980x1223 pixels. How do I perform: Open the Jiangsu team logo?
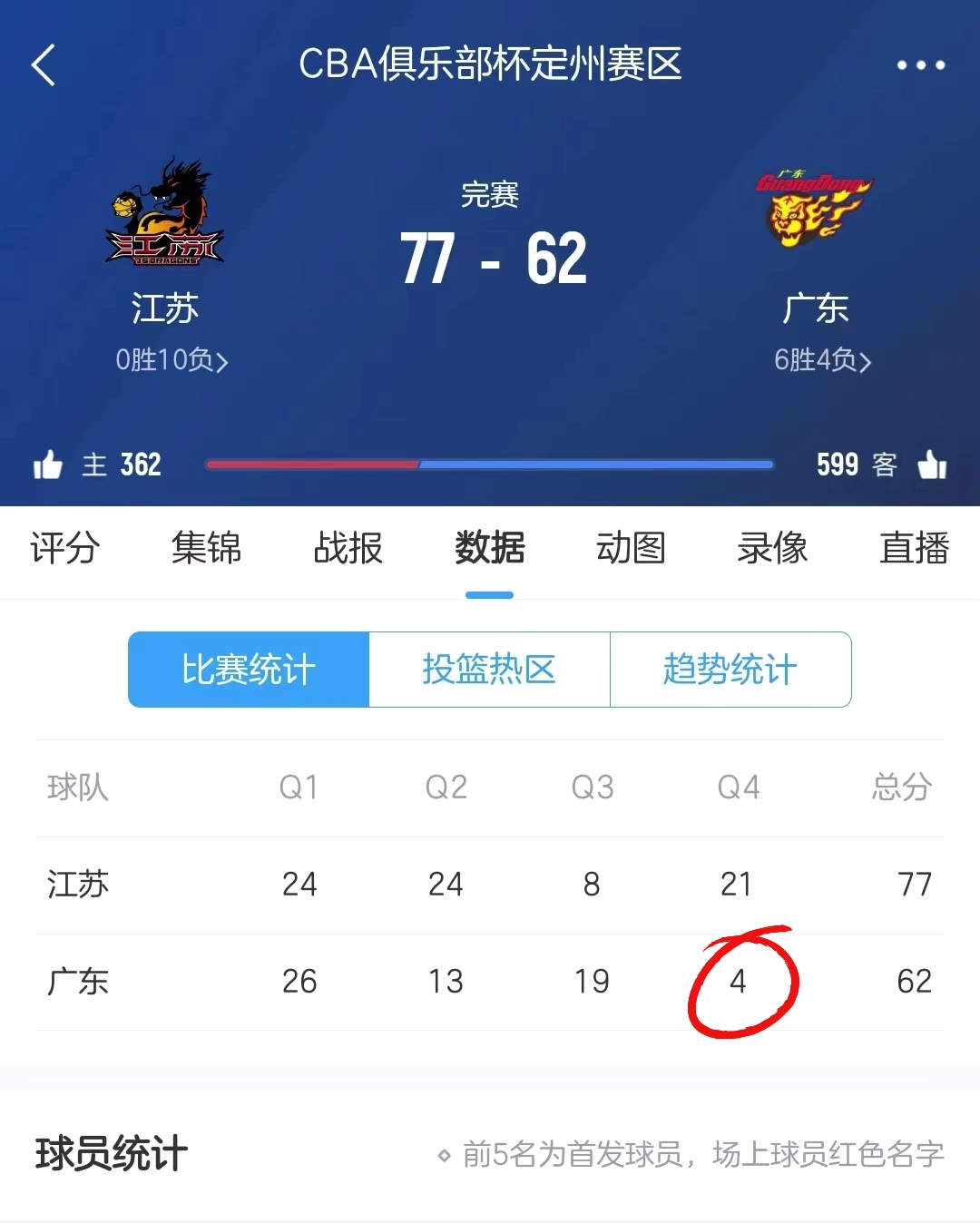pos(164,213)
